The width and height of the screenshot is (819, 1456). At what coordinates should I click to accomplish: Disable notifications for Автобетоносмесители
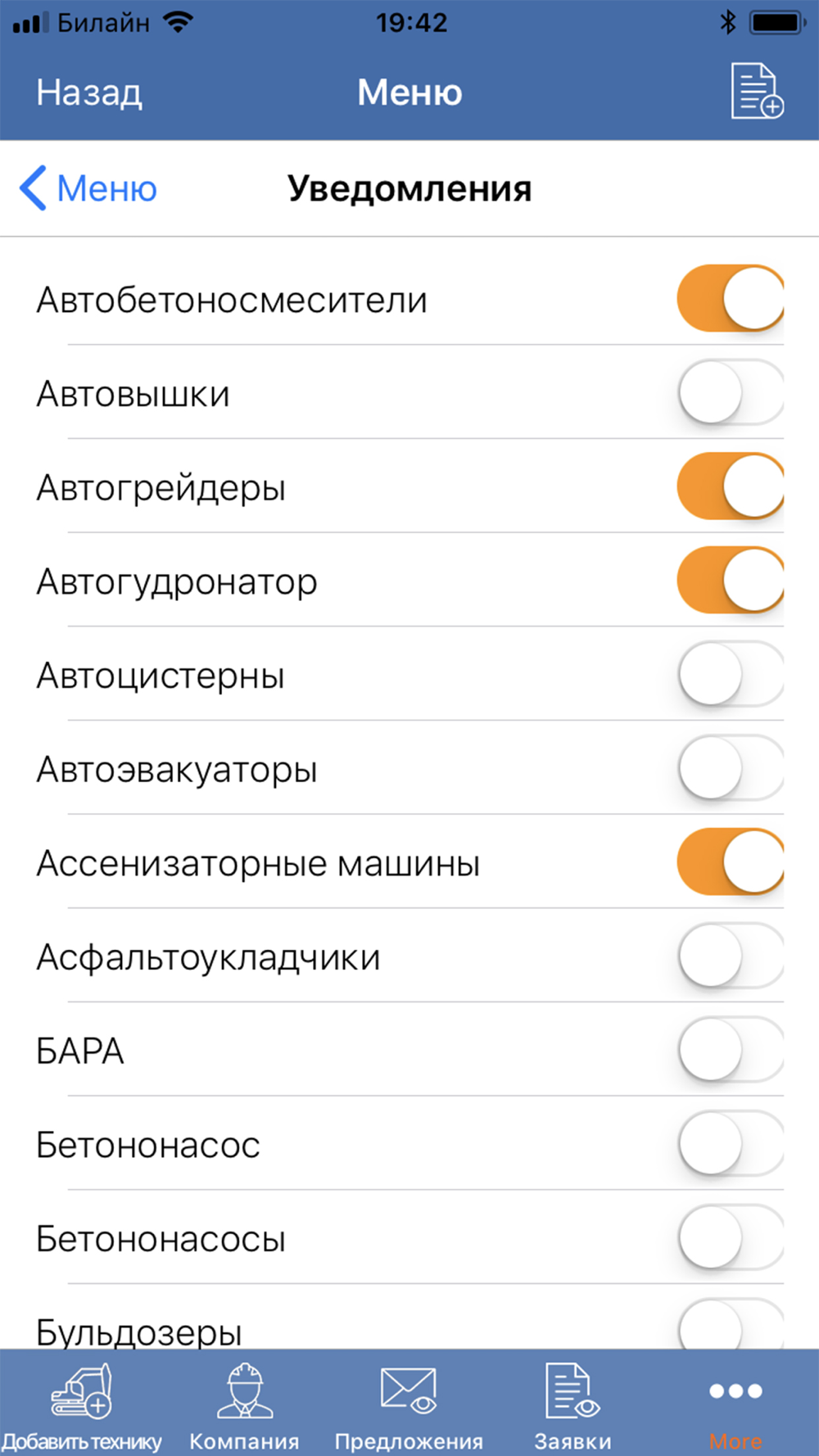731,298
